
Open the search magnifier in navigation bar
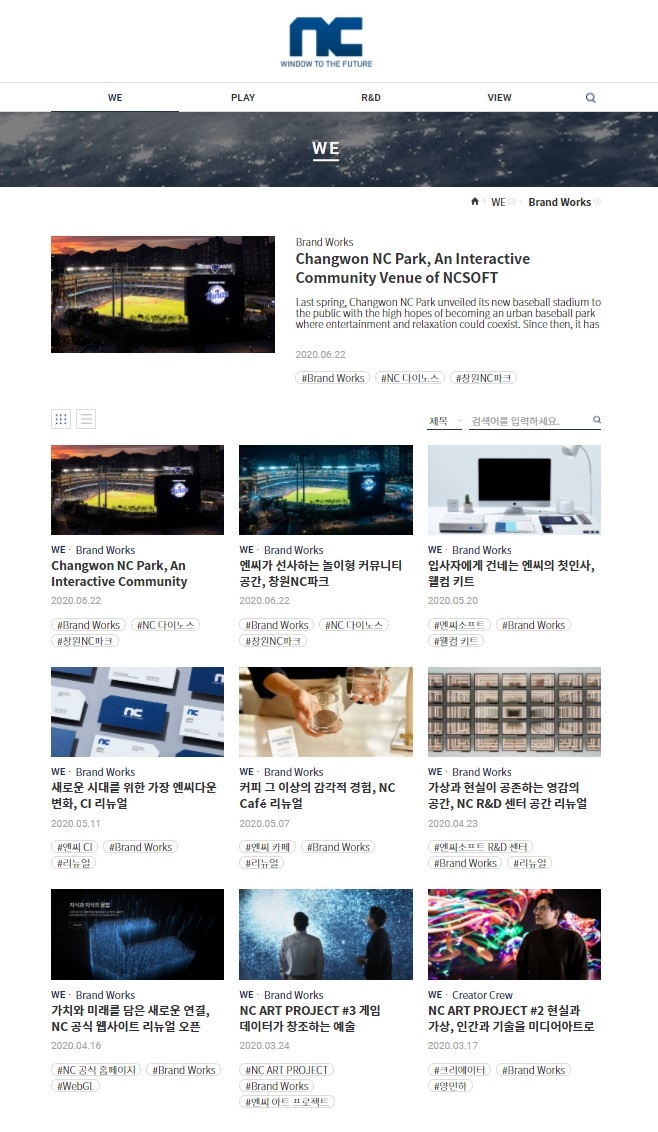(590, 98)
